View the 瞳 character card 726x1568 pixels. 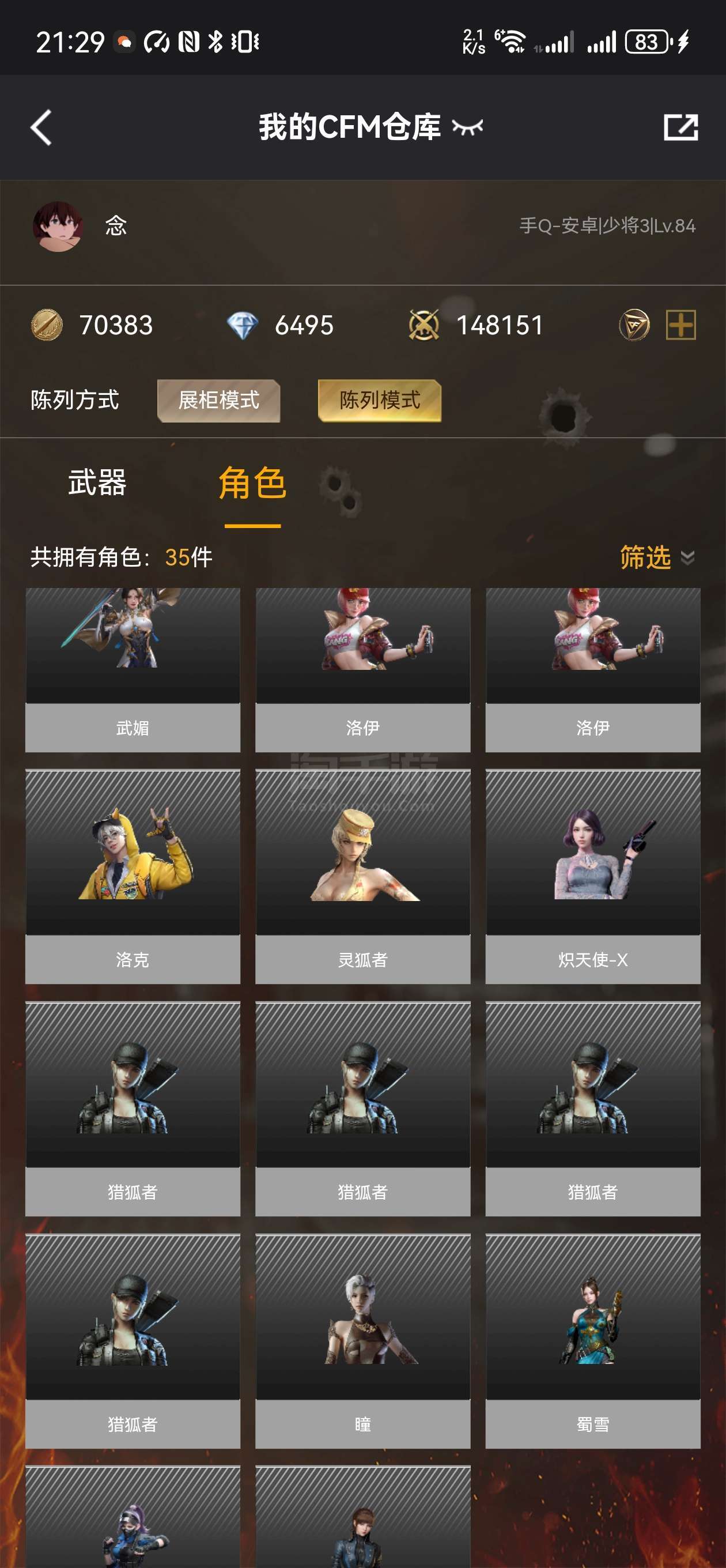(x=362, y=1341)
